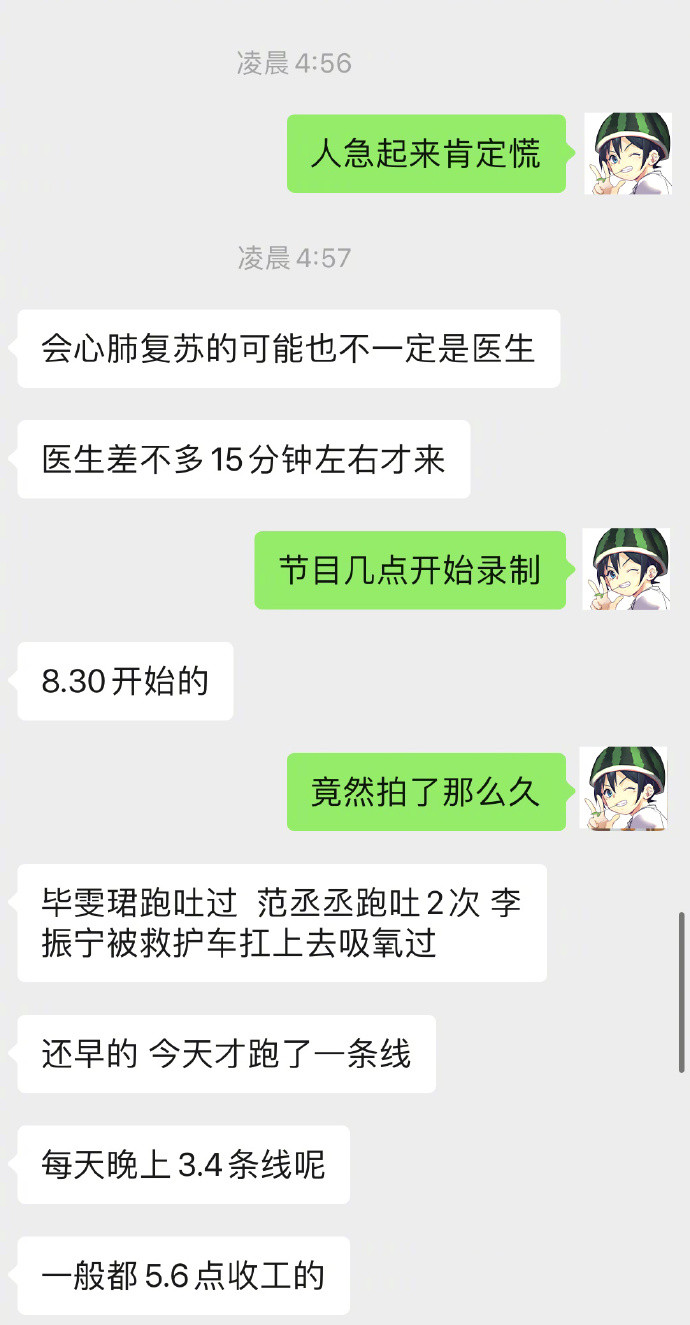Tap the avatar beside 节目几点开始录制
The width and height of the screenshot is (690, 1325).
625,569
